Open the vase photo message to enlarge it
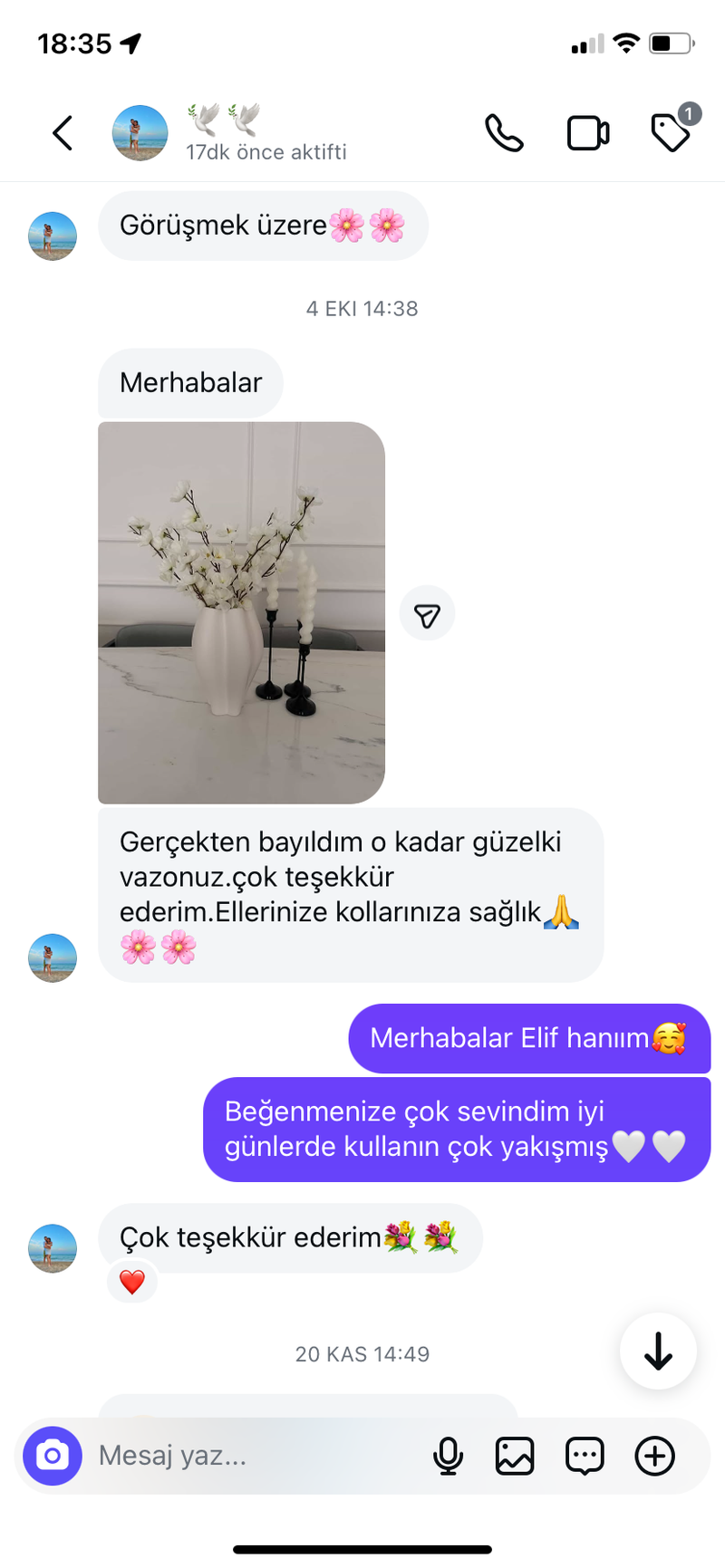This screenshot has width=725, height=1568. (240, 612)
